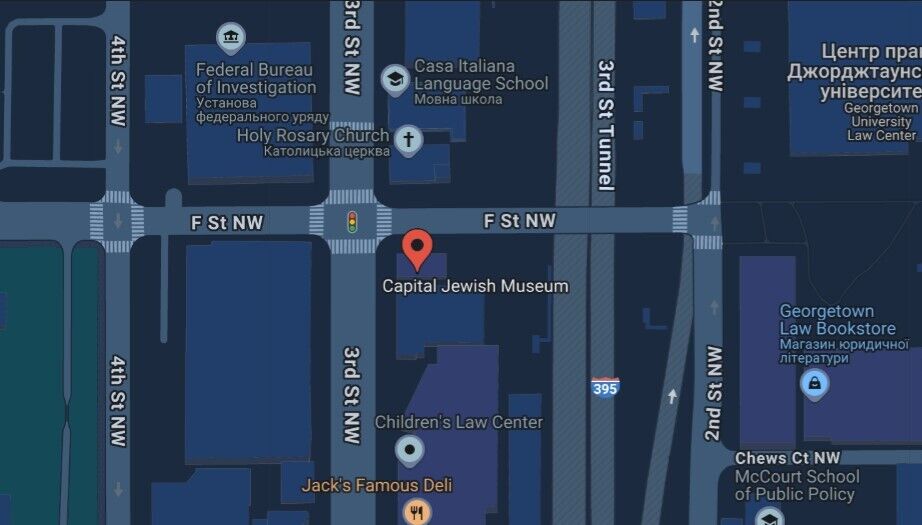Open the Jack's Famous Deli restaurant marker

click(417, 513)
